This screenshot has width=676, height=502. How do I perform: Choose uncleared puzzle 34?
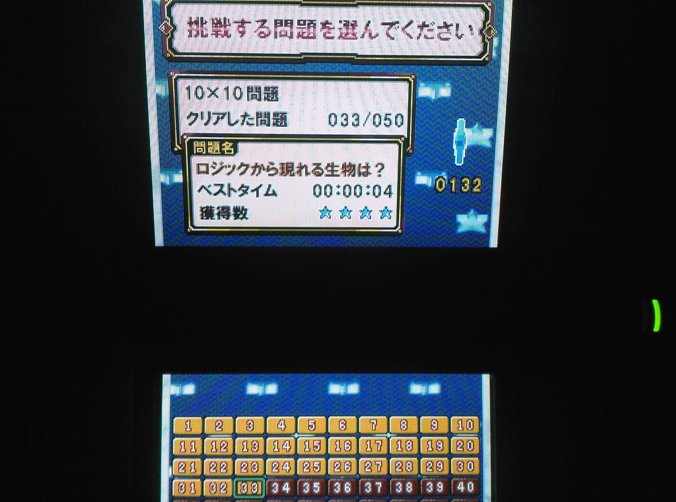[281, 488]
